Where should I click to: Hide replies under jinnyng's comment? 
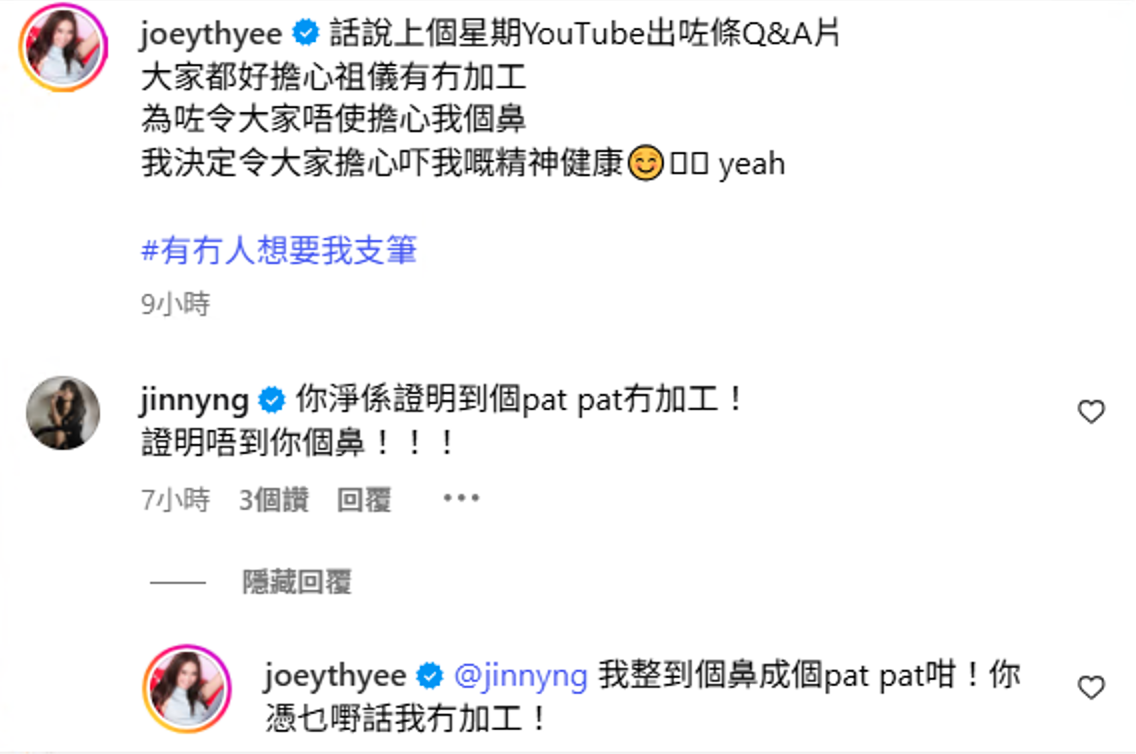297,582
